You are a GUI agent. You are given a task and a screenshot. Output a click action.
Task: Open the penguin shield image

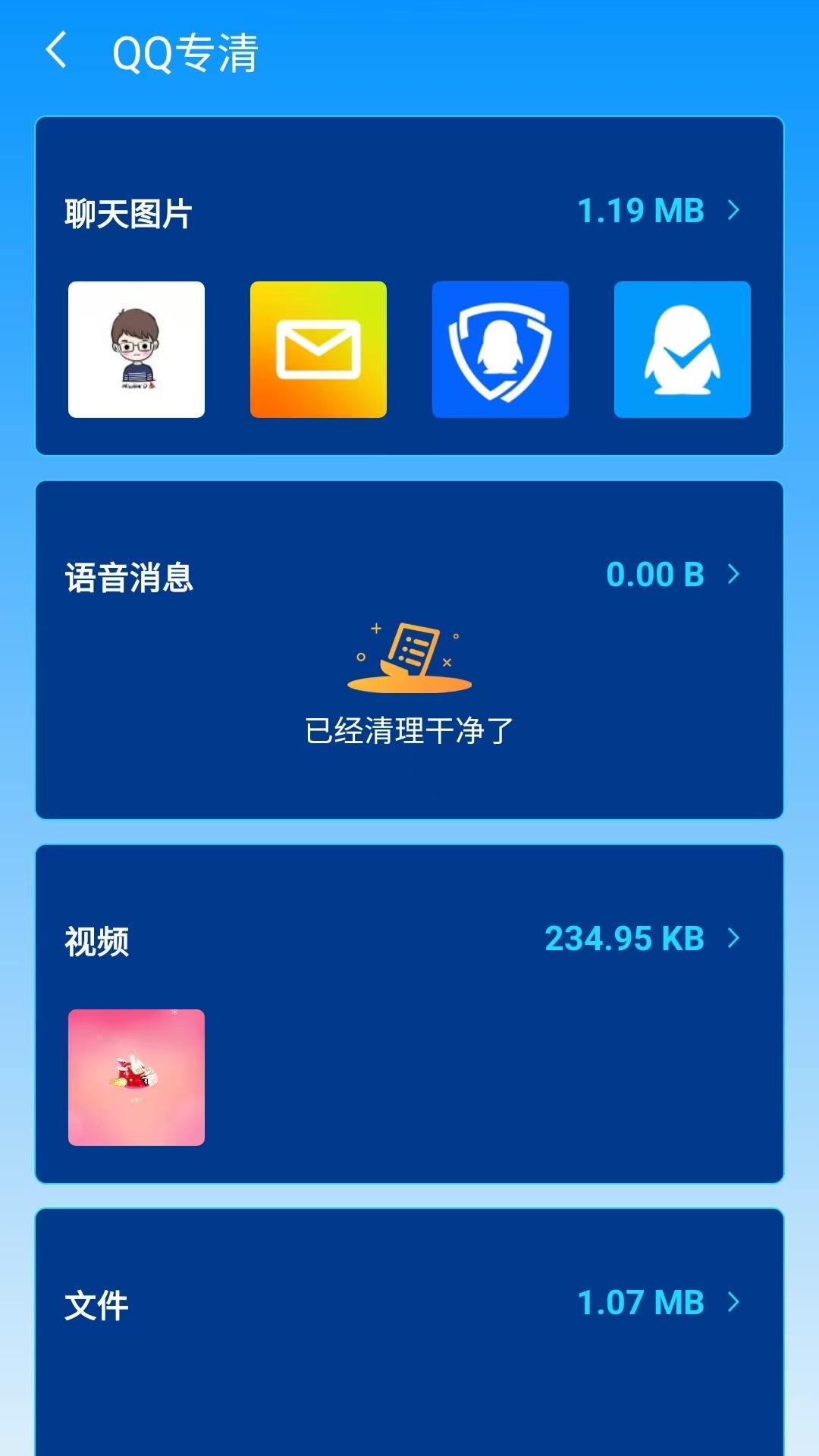(500, 350)
